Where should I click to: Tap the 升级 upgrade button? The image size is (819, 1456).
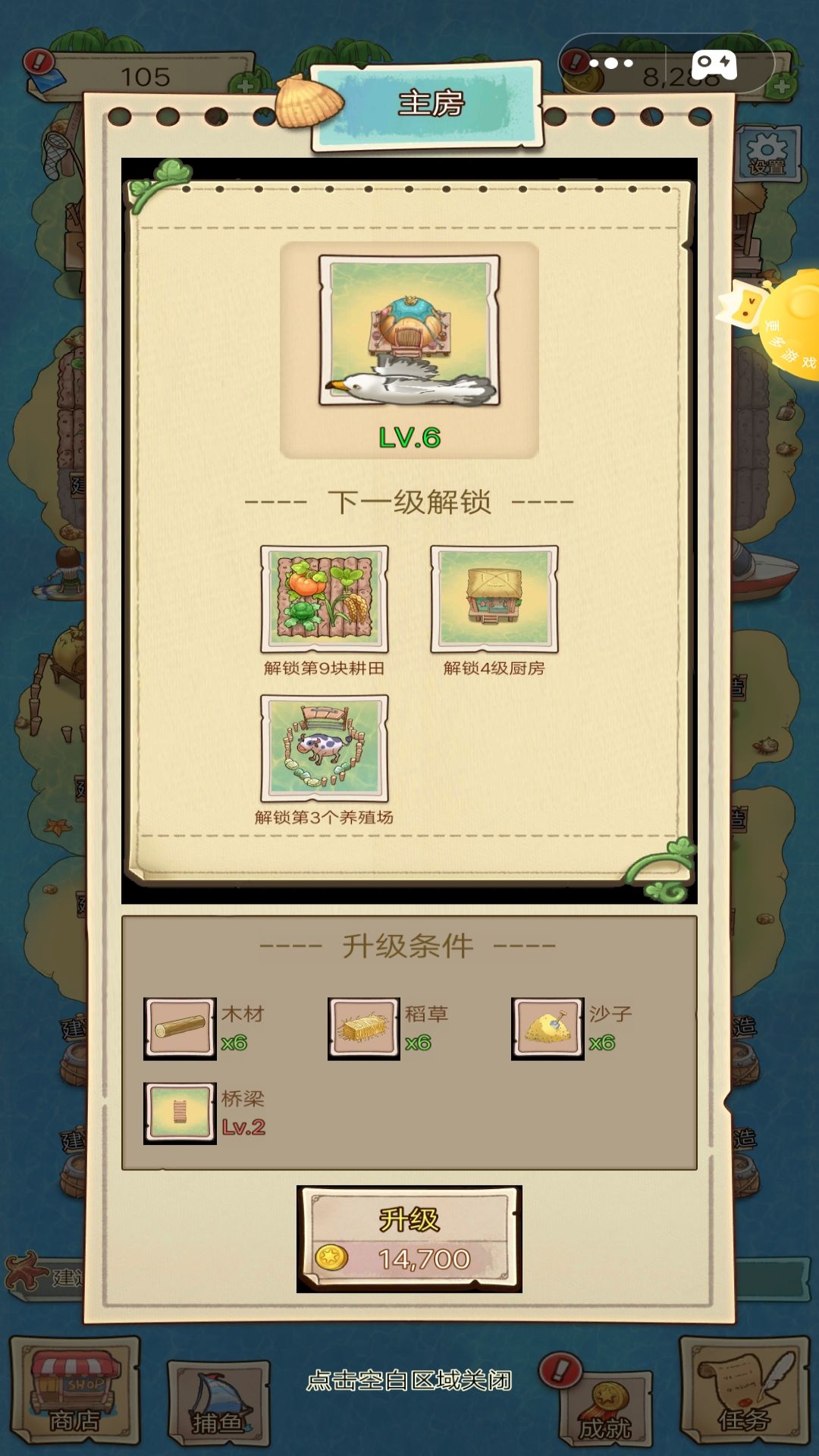coord(409,1239)
